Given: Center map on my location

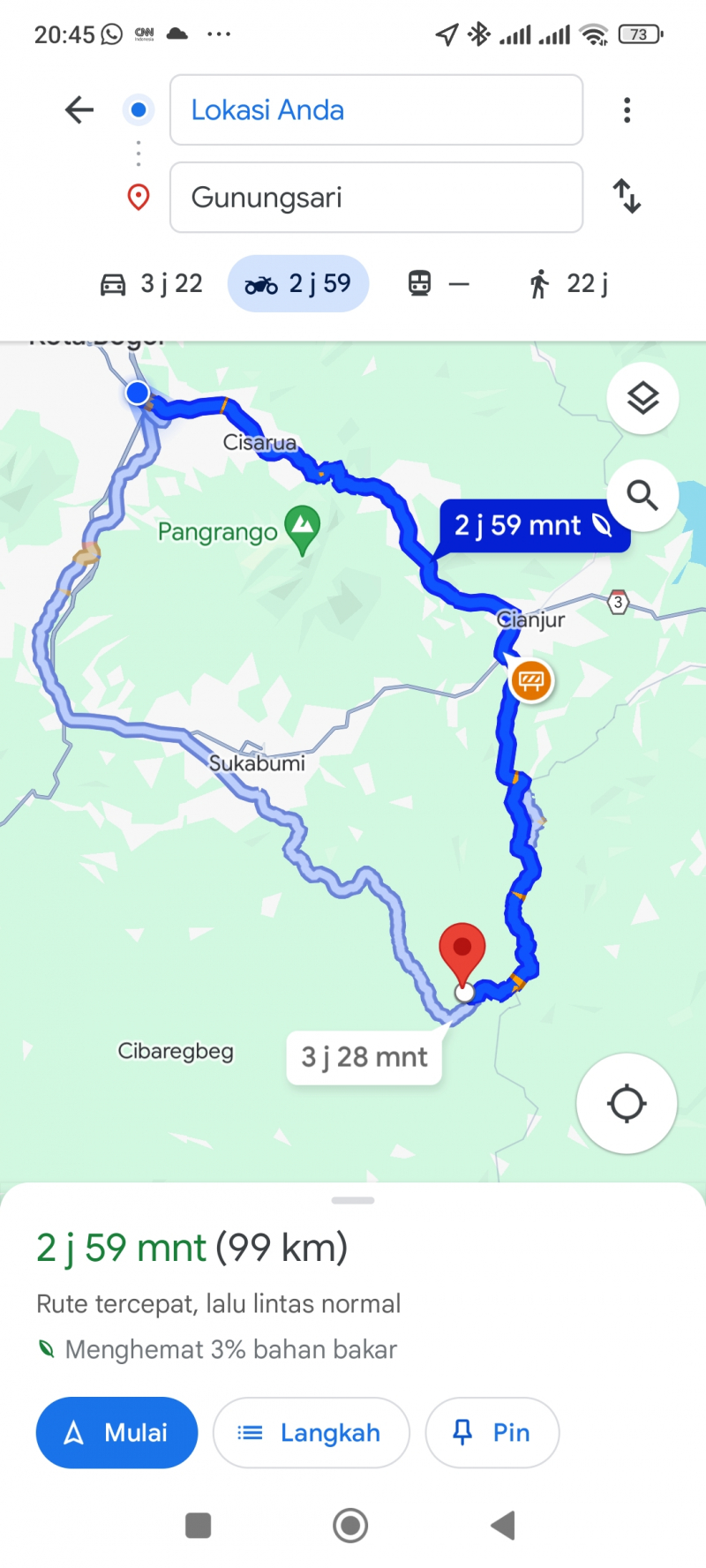Looking at the screenshot, I should click(x=627, y=1103).
